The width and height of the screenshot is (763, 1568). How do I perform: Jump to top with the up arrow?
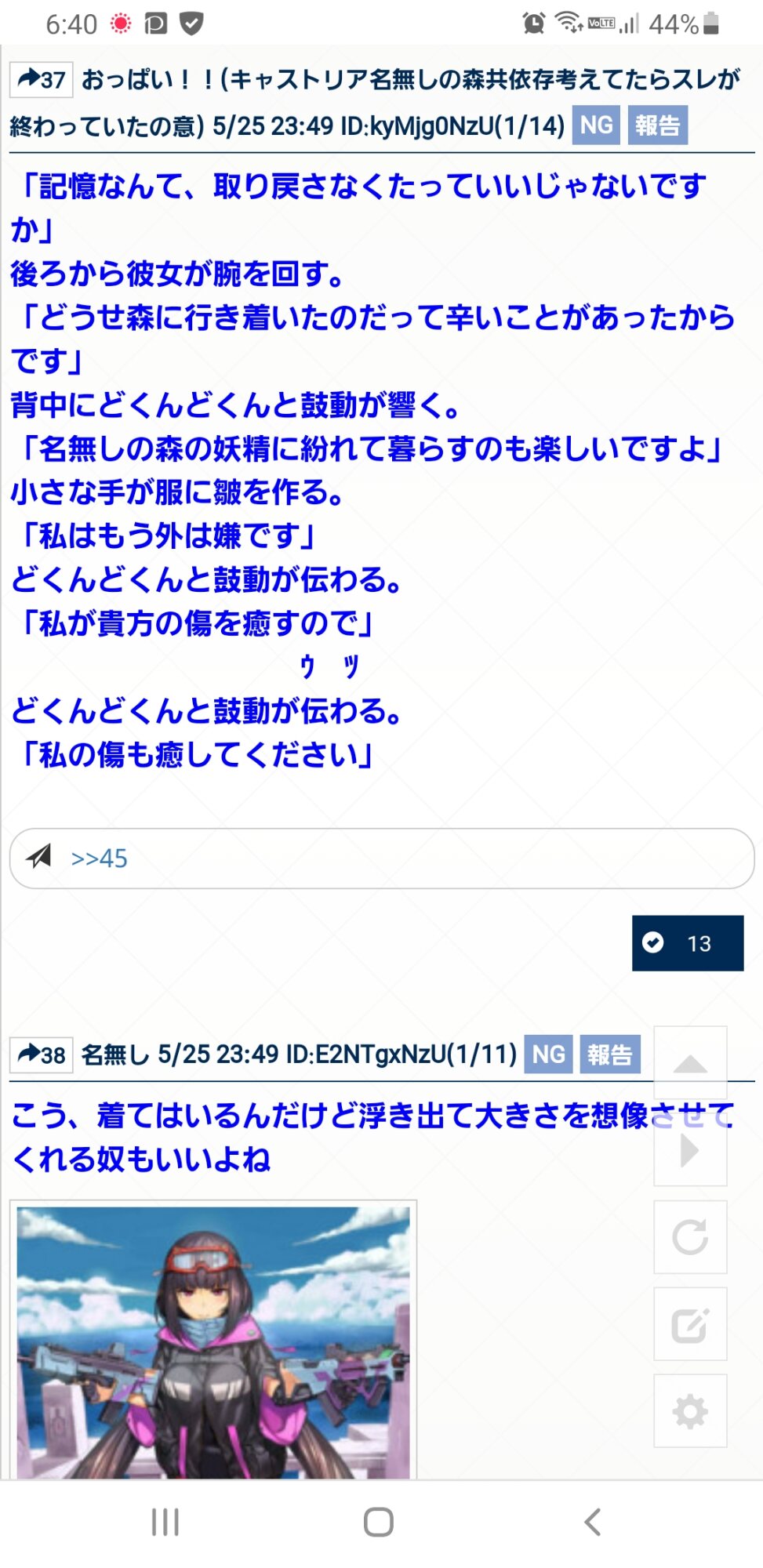point(690,1063)
